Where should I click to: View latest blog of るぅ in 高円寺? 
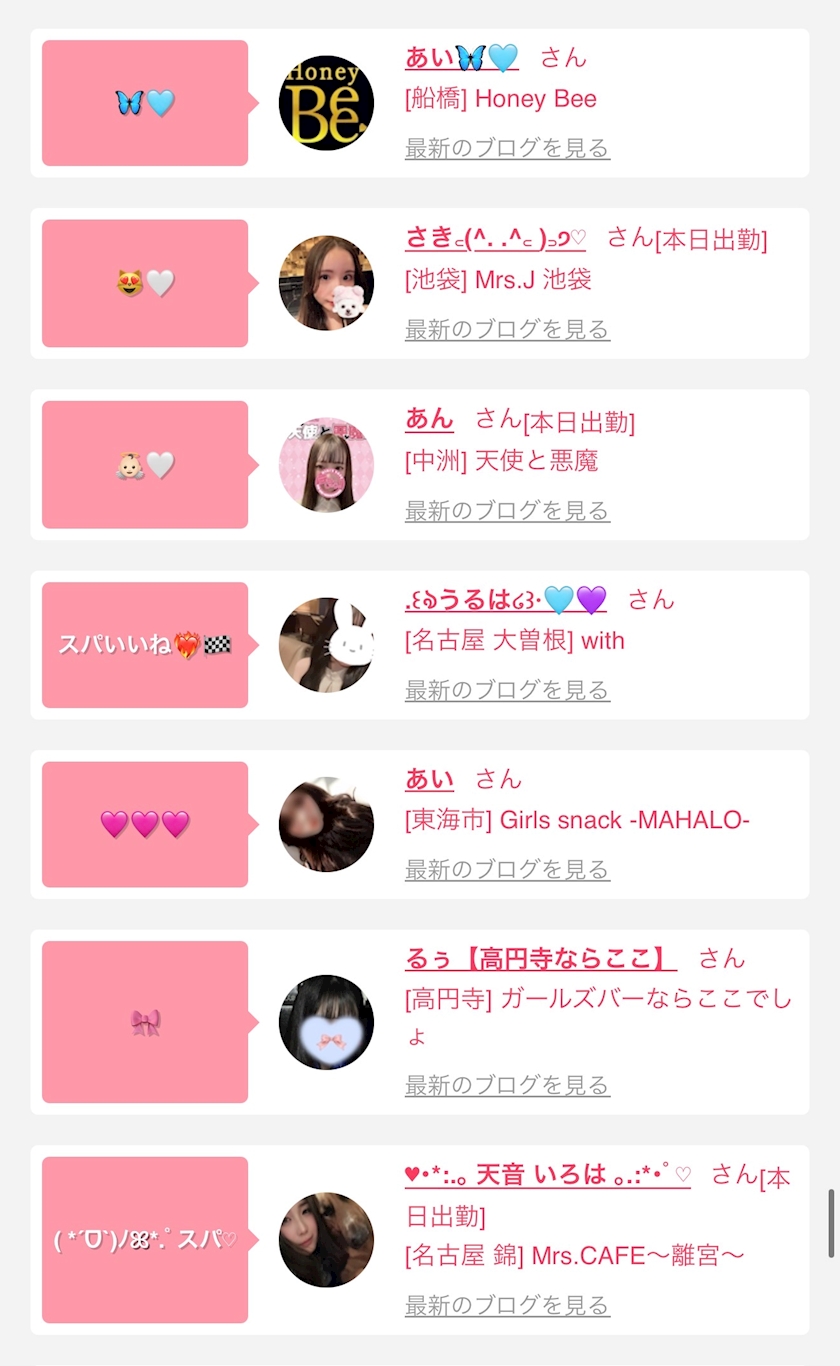point(507,1085)
